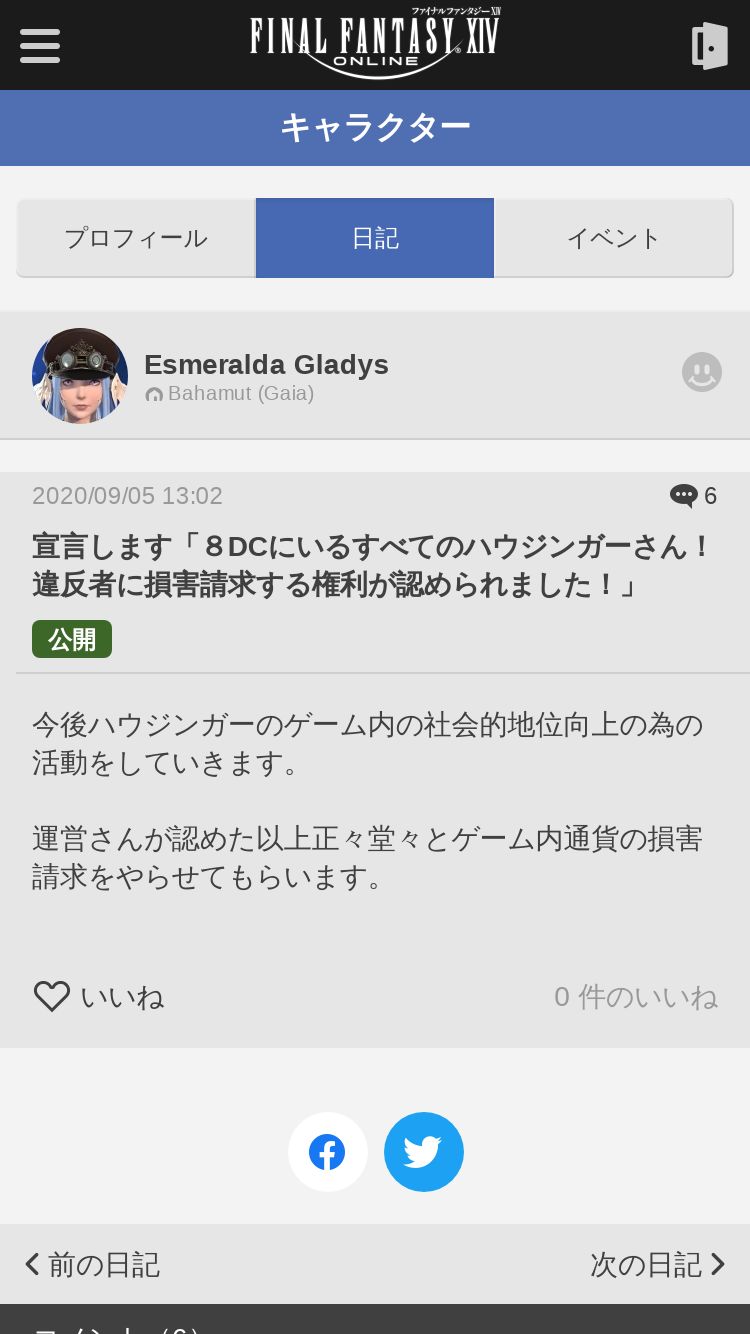
Task: Share the diary on Facebook
Action: [328, 1152]
